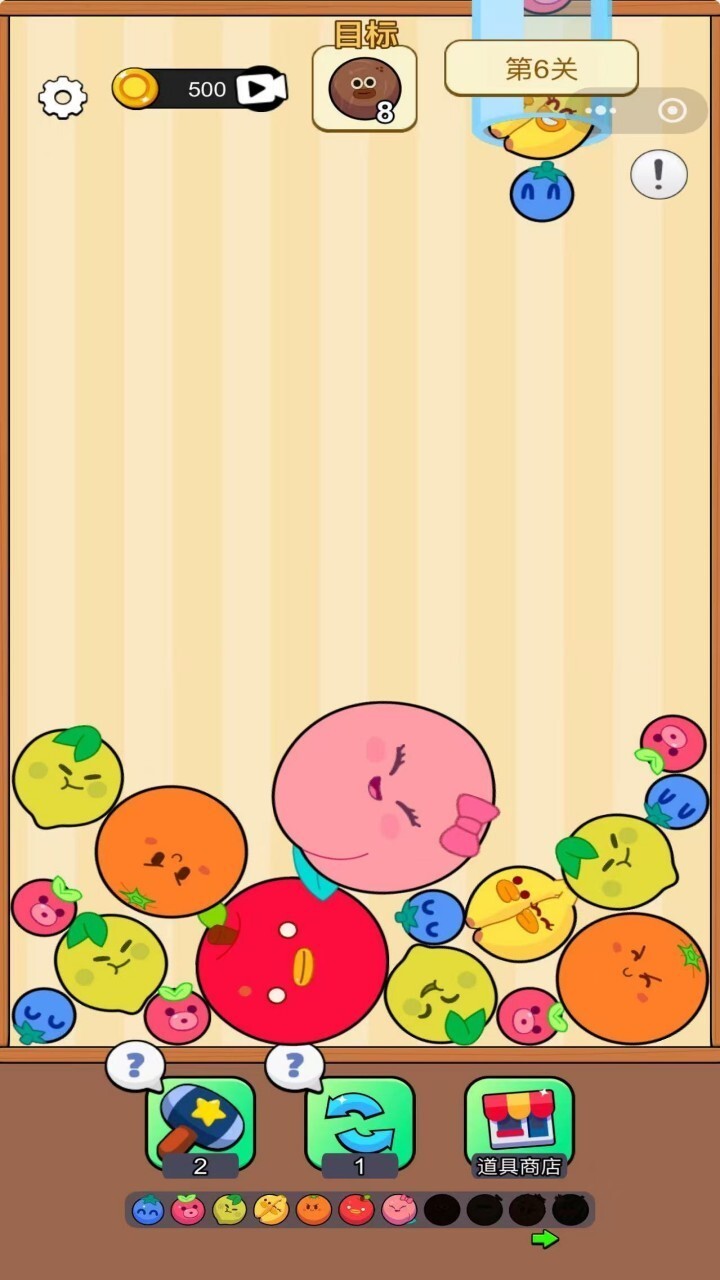Open the exclamation mark info bubble
Image resolution: width=720 pixels, height=1280 pixels.
(x=659, y=175)
